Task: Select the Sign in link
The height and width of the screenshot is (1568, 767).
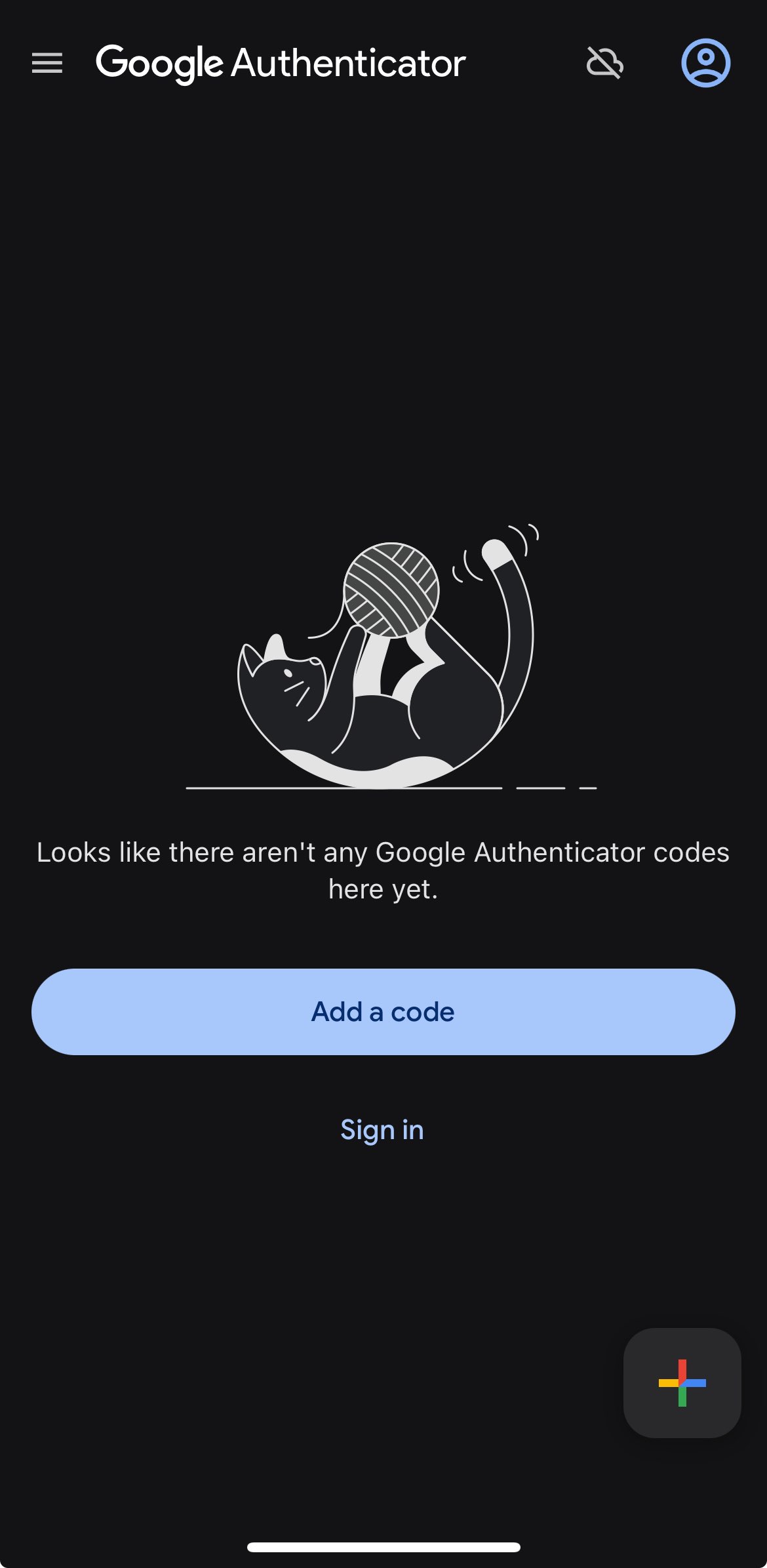Action: (382, 1130)
